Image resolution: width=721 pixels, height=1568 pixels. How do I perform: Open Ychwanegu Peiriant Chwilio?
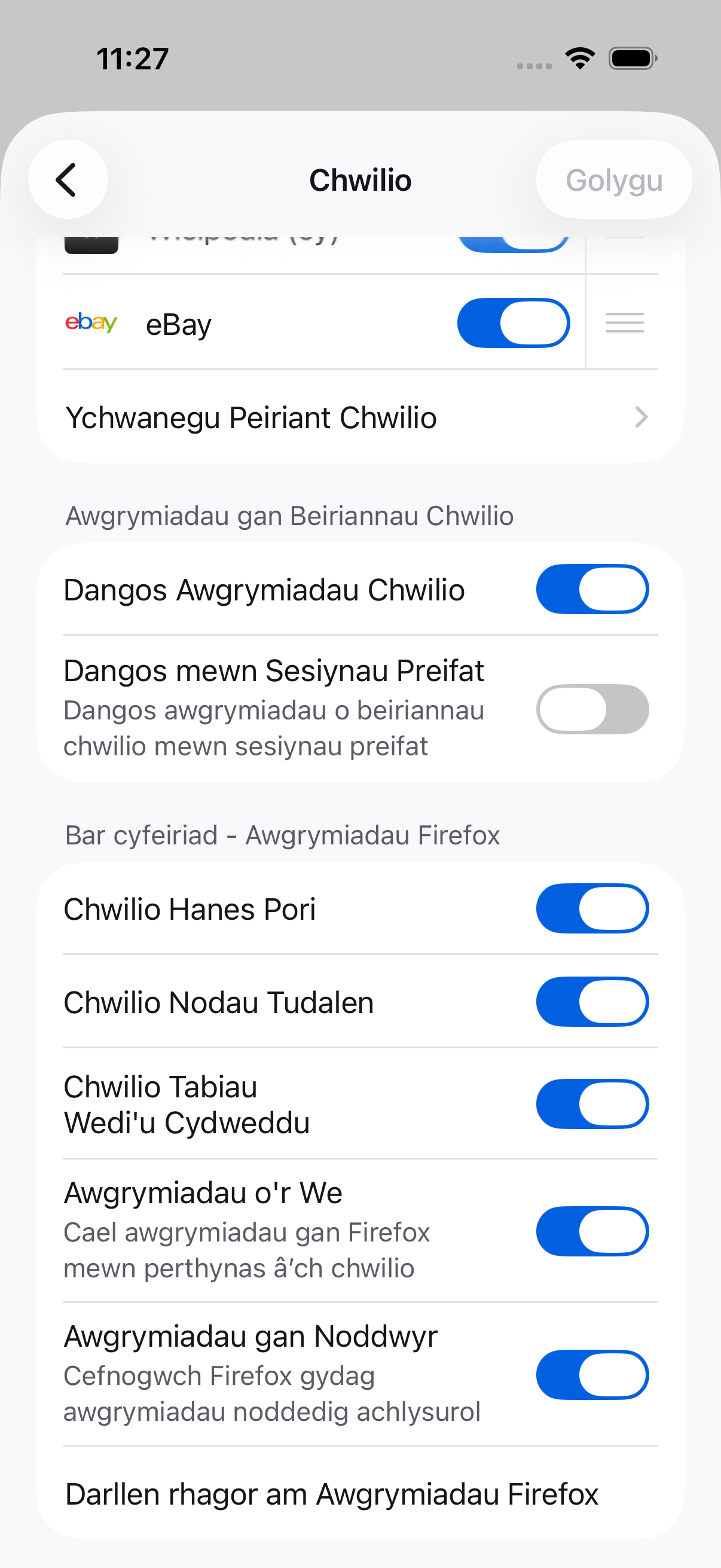click(x=360, y=417)
